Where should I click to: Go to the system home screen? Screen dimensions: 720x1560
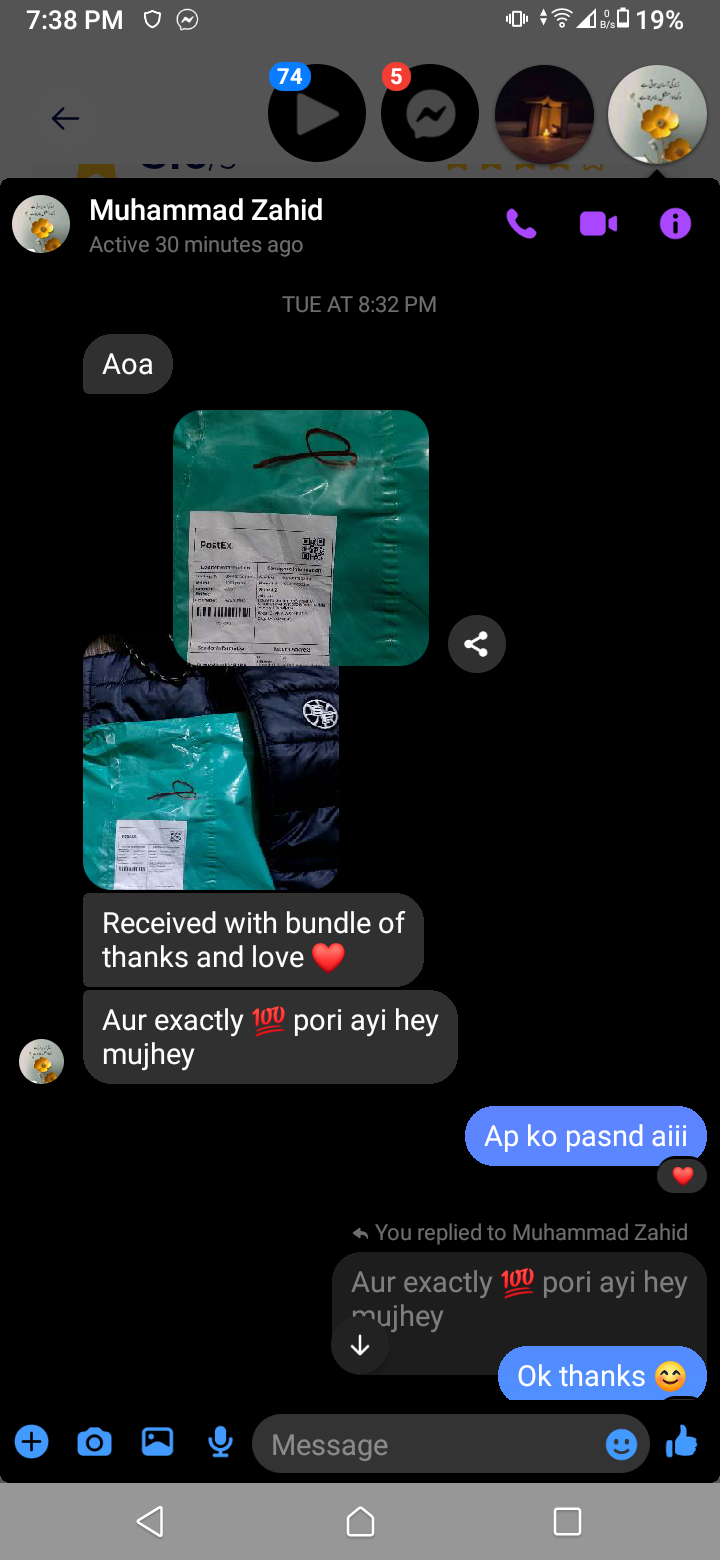tap(360, 1521)
